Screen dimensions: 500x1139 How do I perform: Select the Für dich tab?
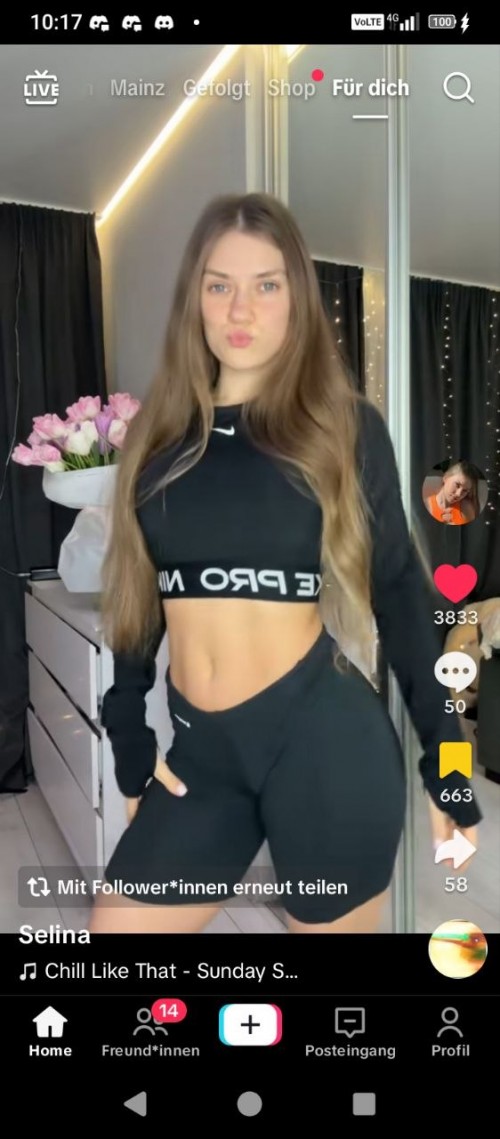click(371, 89)
